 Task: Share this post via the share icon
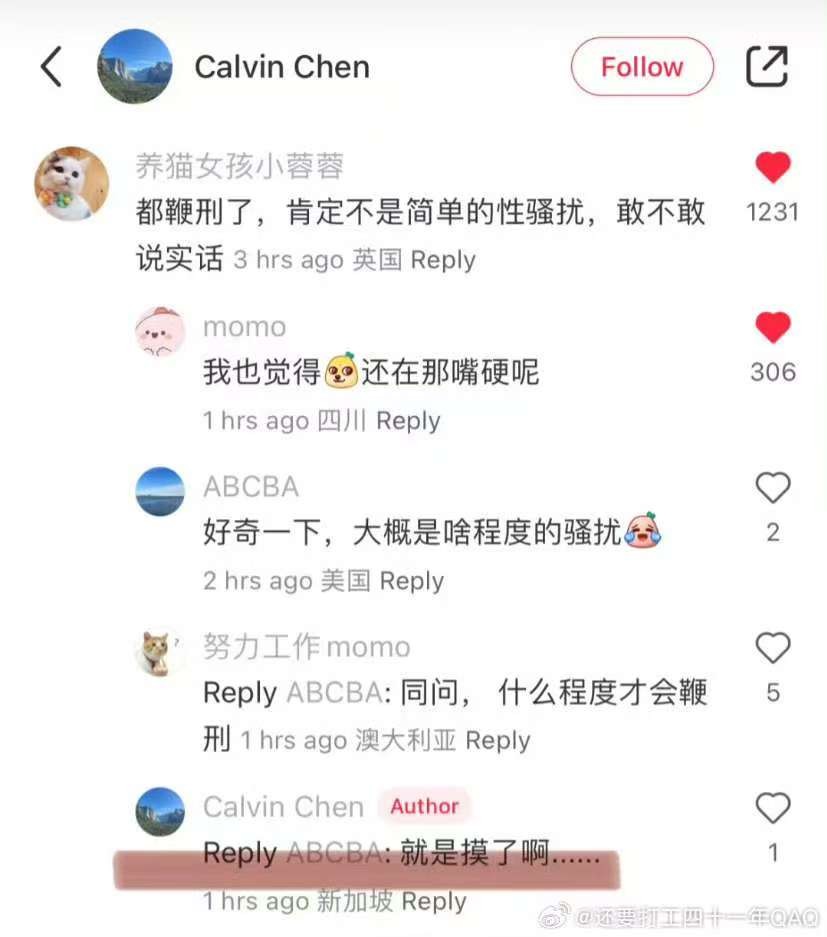(767, 67)
